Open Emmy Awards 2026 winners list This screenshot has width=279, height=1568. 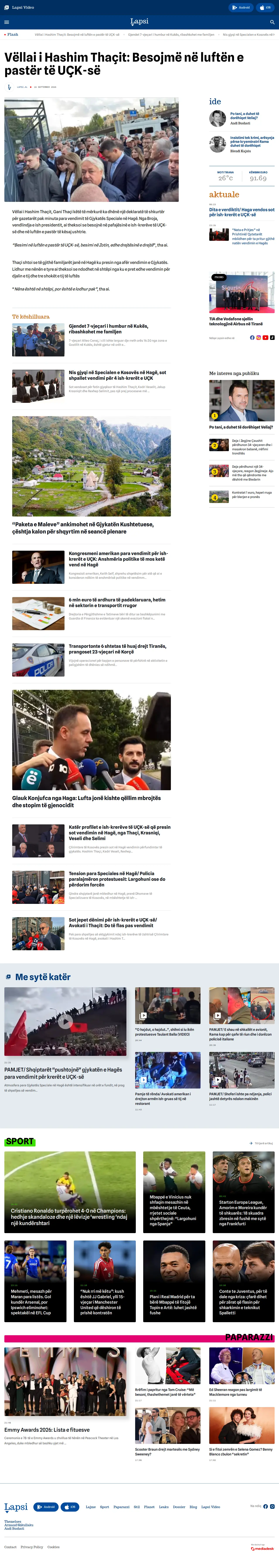click(47, 1430)
